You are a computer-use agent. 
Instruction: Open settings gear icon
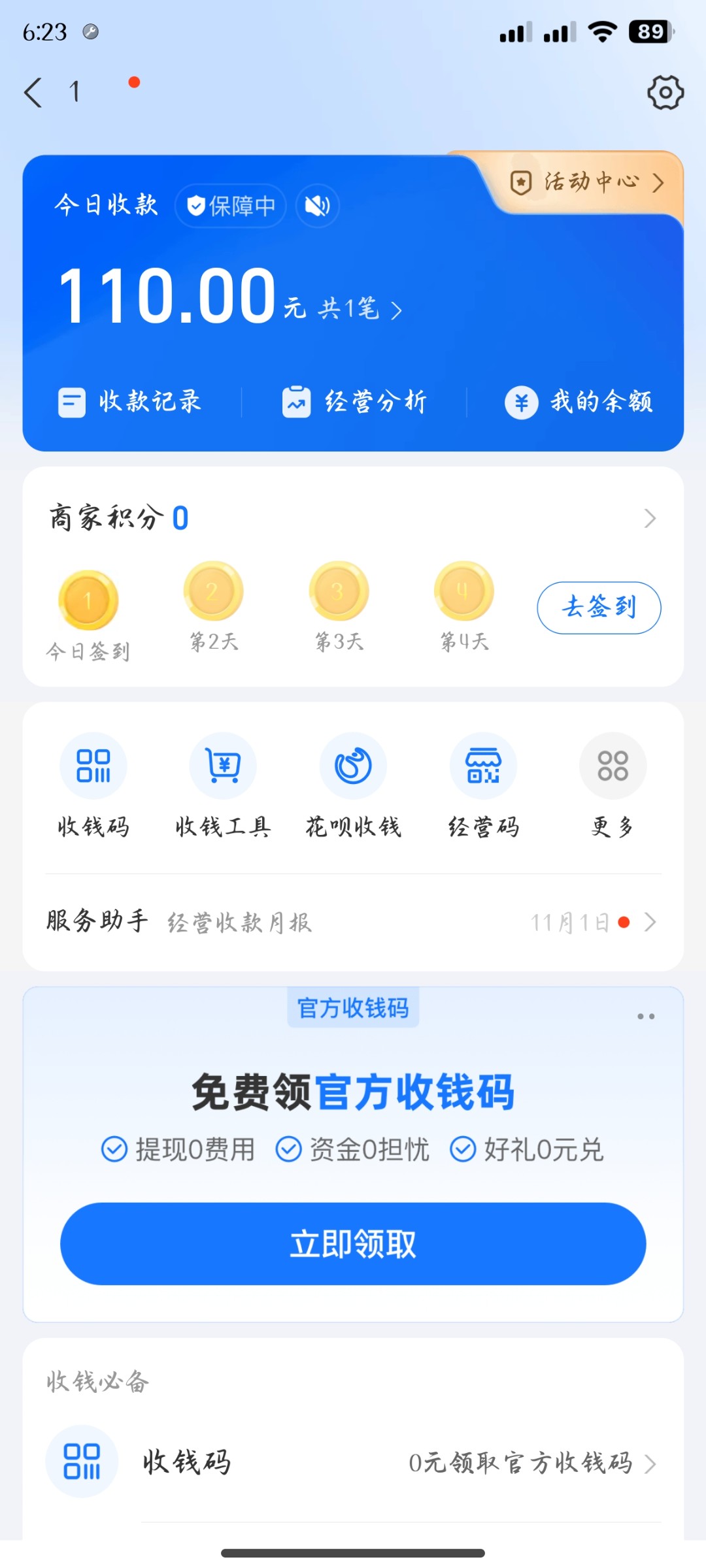point(665,92)
